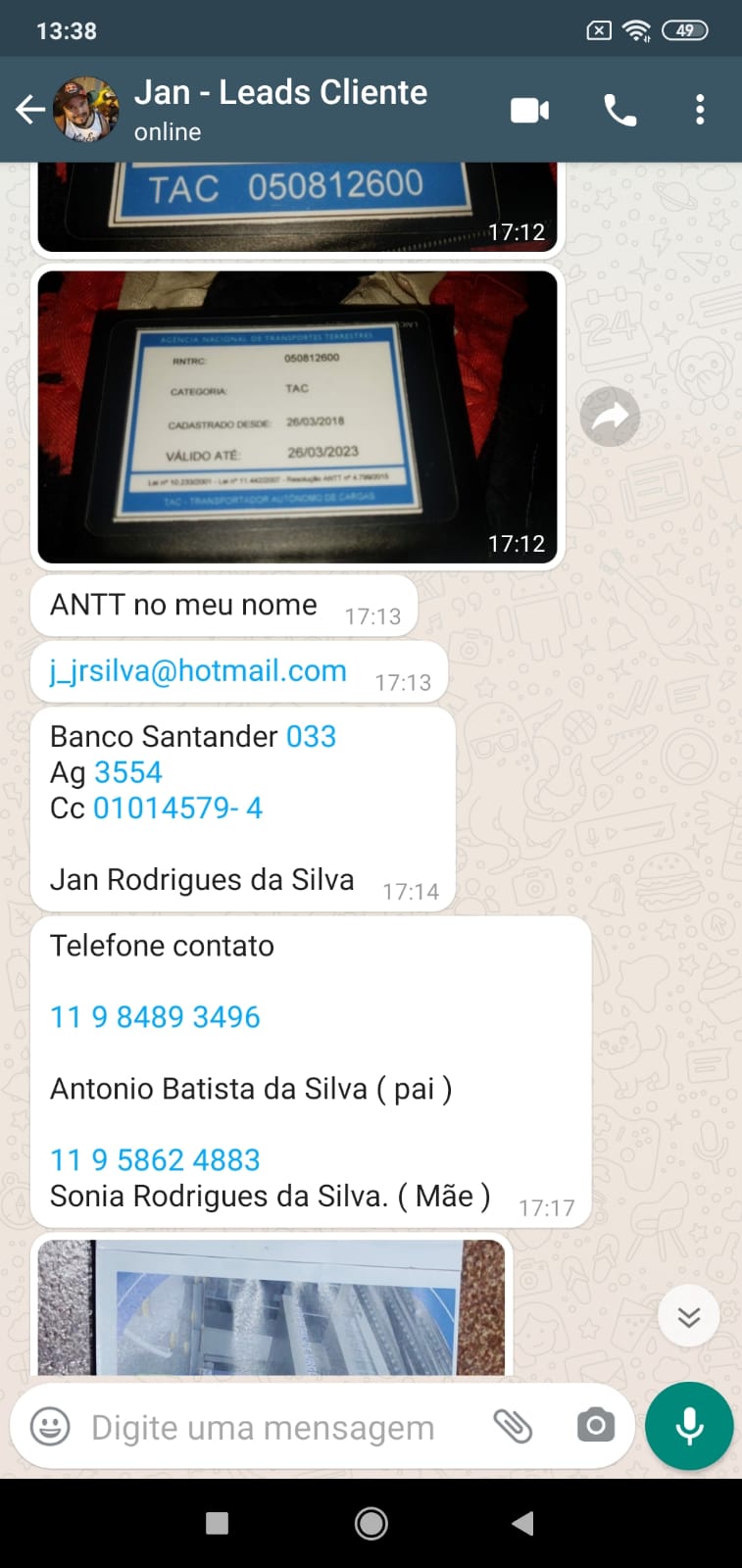Start a voice call with Jan
This screenshot has height=1568, width=742.
pos(619,110)
